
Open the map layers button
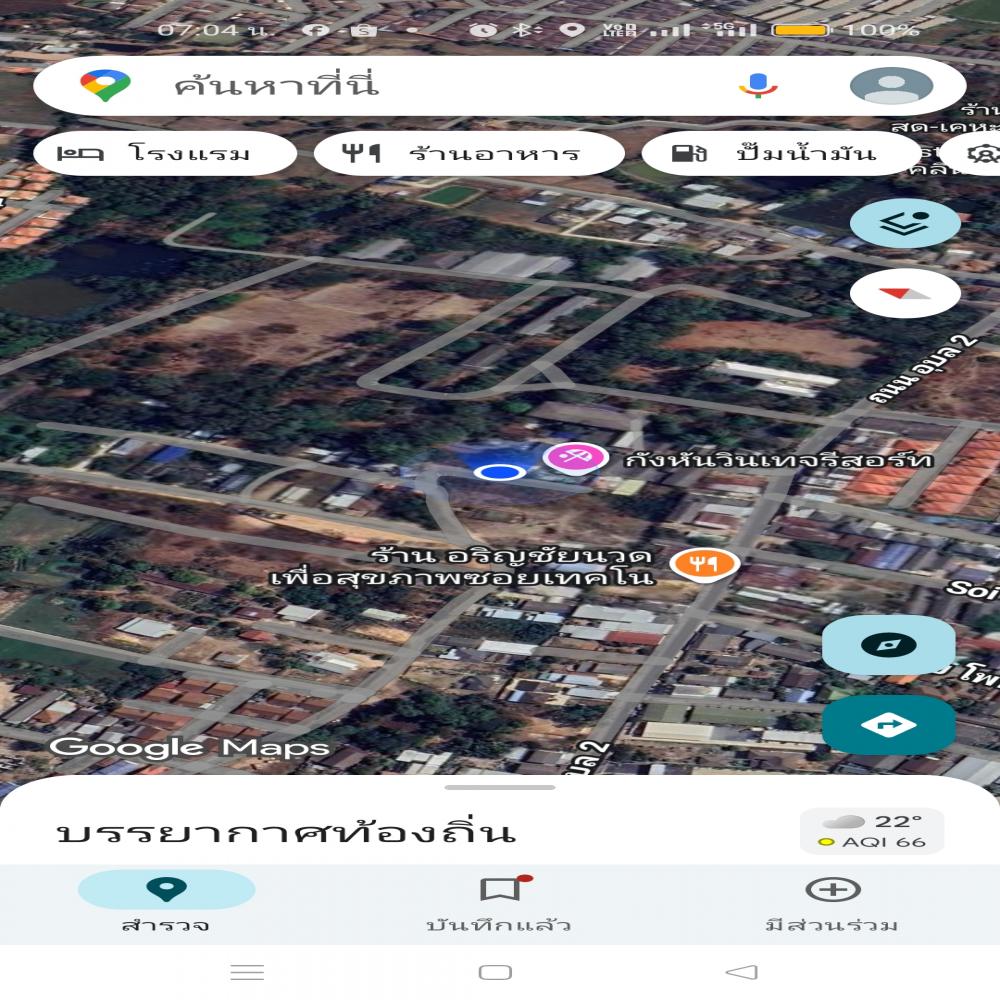pyautogui.click(x=905, y=223)
